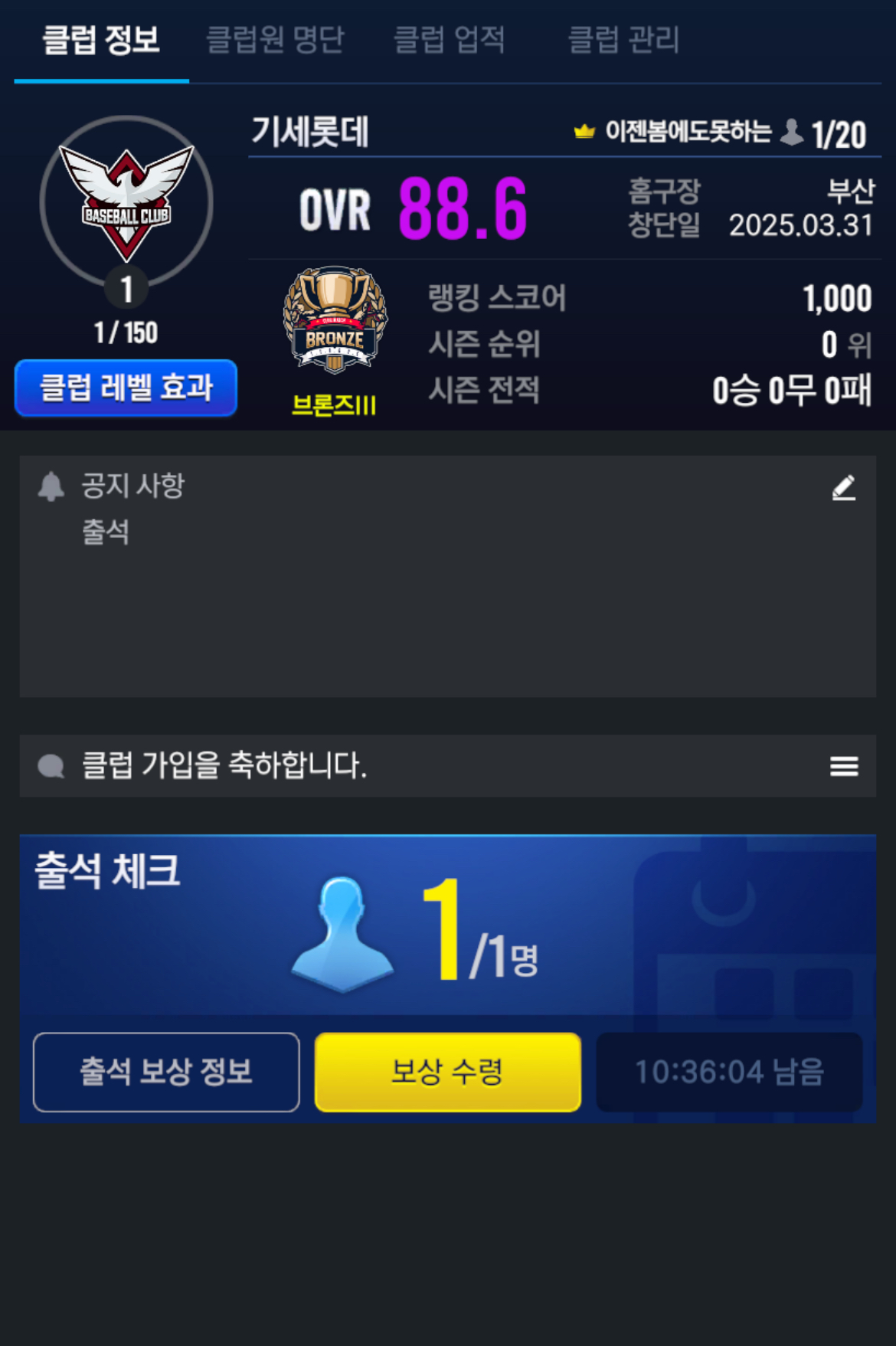View 클럽 레벨 효과 details

click(126, 388)
